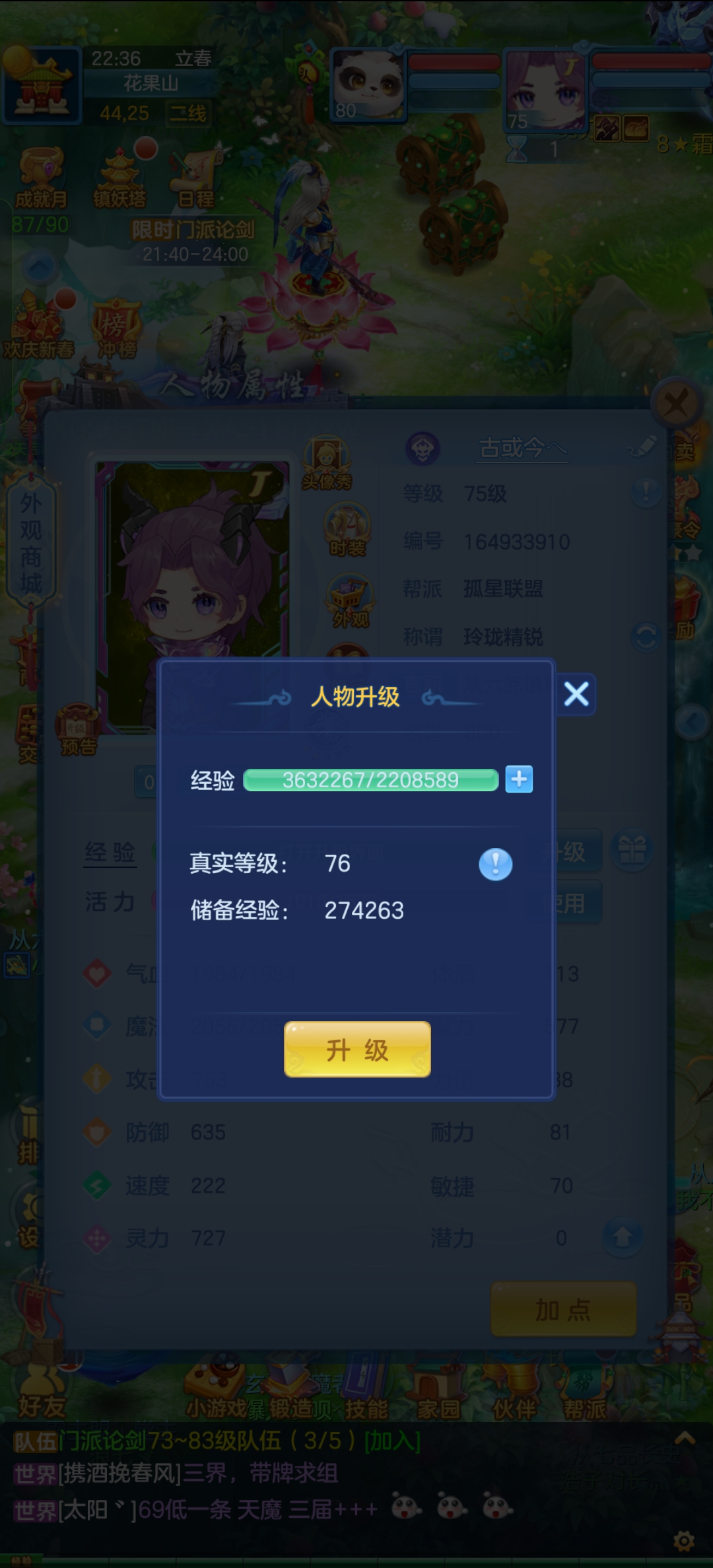Open the level info exclamation icon

click(x=646, y=492)
